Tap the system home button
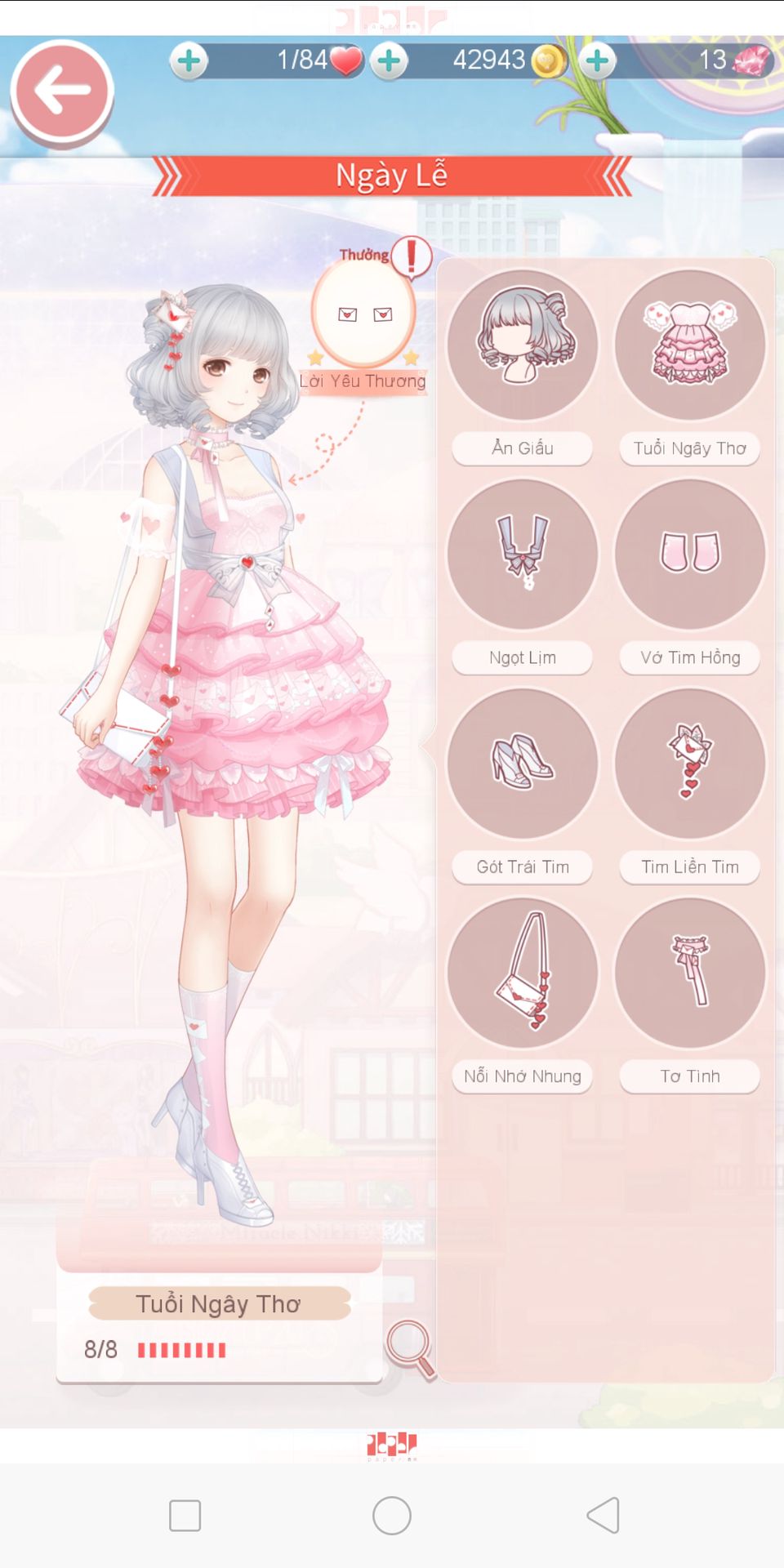The width and height of the screenshot is (784, 1568). pos(392,1516)
